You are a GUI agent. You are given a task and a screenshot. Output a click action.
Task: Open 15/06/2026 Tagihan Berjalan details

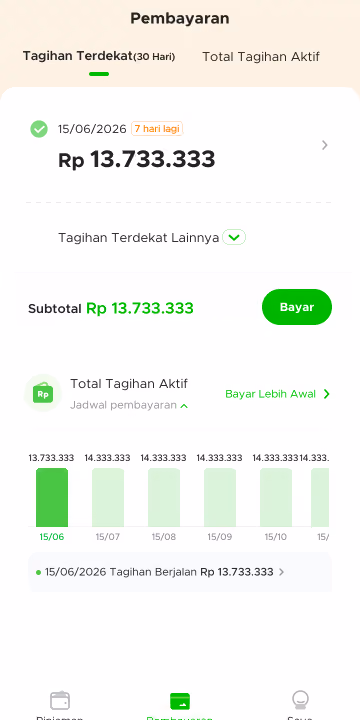[x=180, y=572]
